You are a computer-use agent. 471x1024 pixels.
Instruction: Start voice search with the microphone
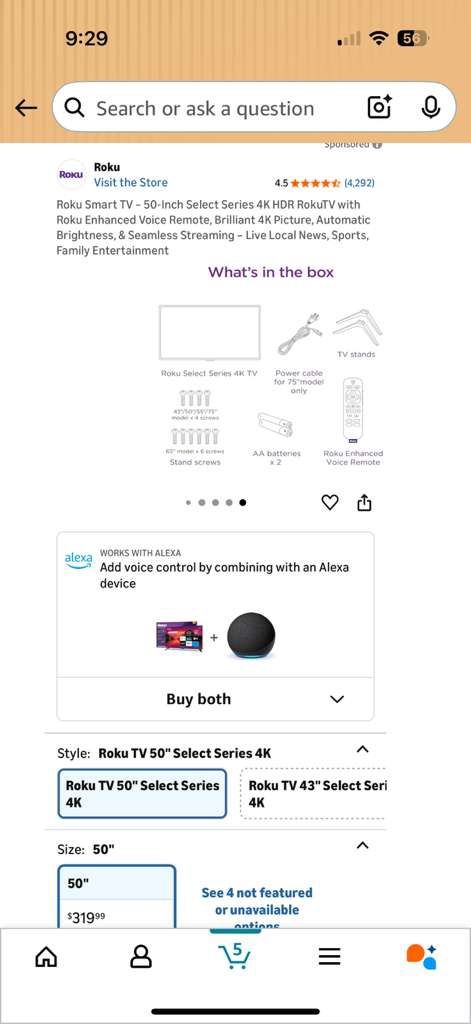pyautogui.click(x=430, y=108)
